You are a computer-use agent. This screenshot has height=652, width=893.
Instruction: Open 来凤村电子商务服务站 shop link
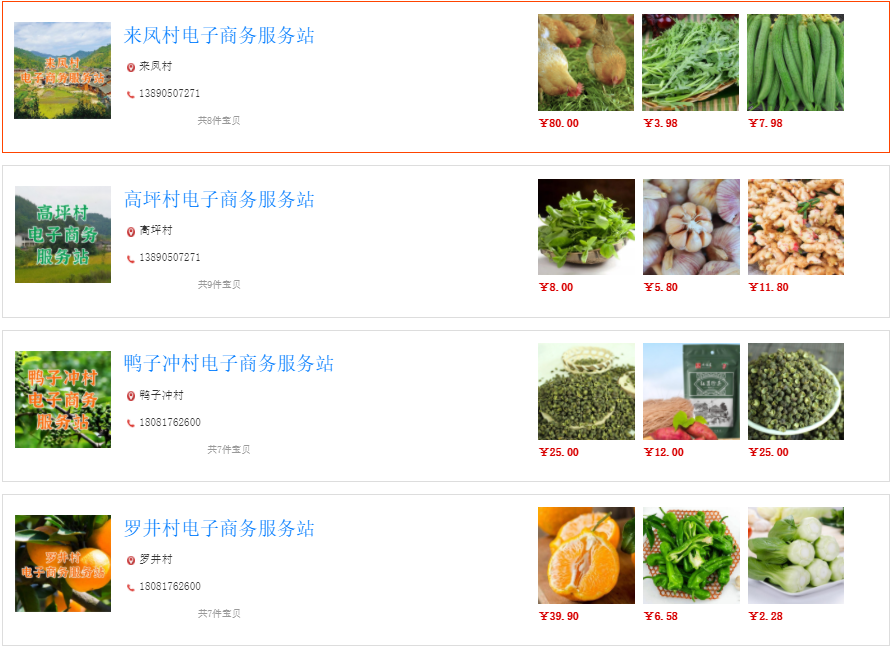tap(219, 36)
